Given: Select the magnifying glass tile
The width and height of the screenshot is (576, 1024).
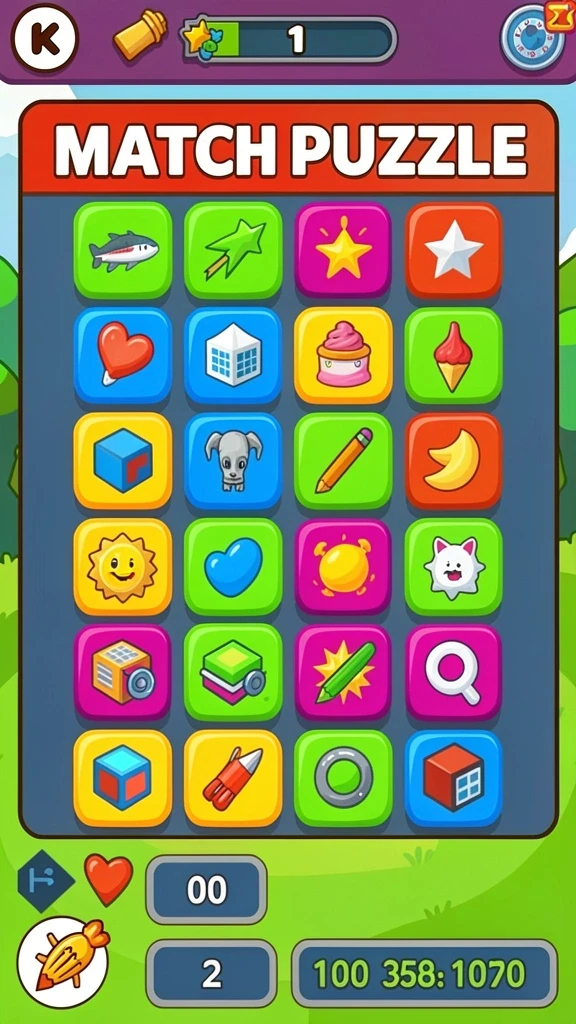Looking at the screenshot, I should pos(454,673).
